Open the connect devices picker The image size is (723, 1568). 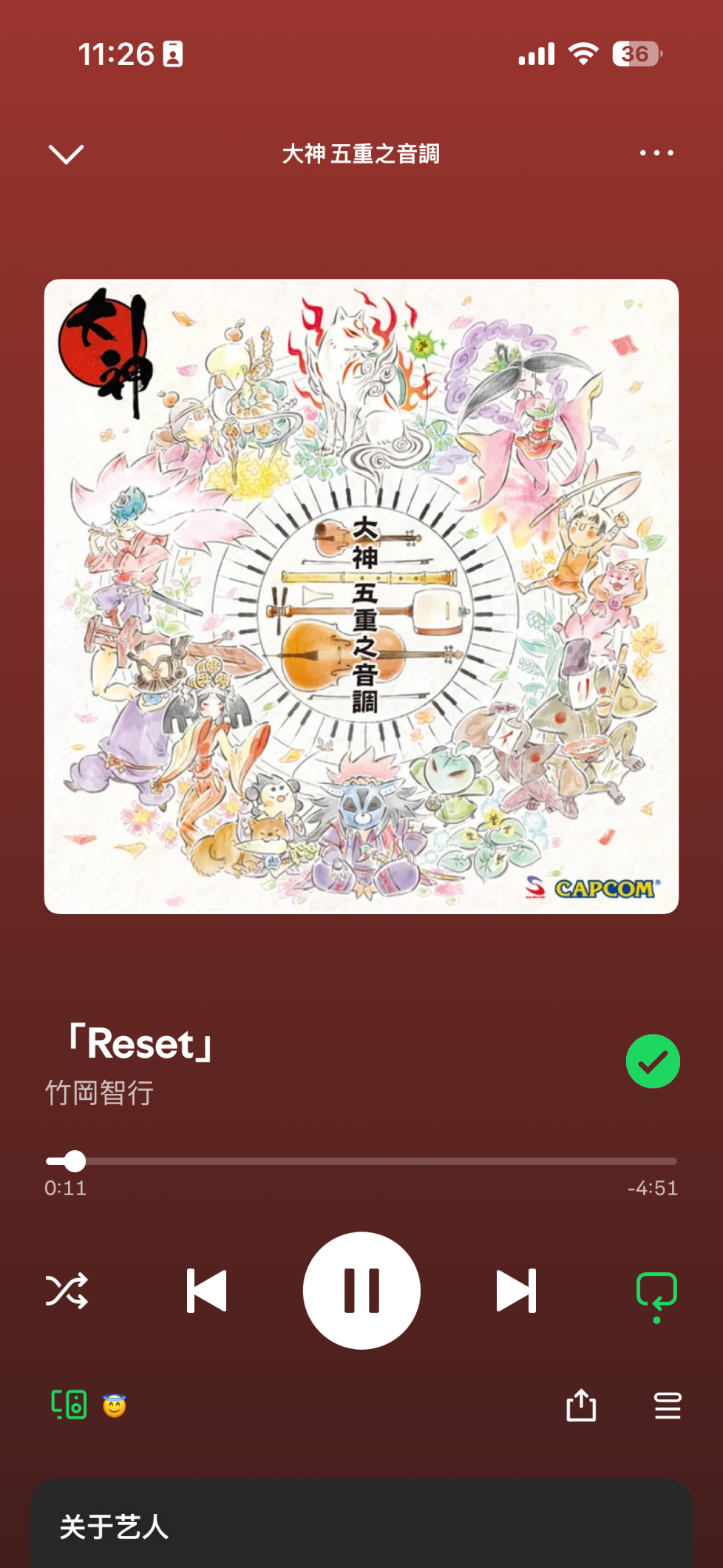69,1405
